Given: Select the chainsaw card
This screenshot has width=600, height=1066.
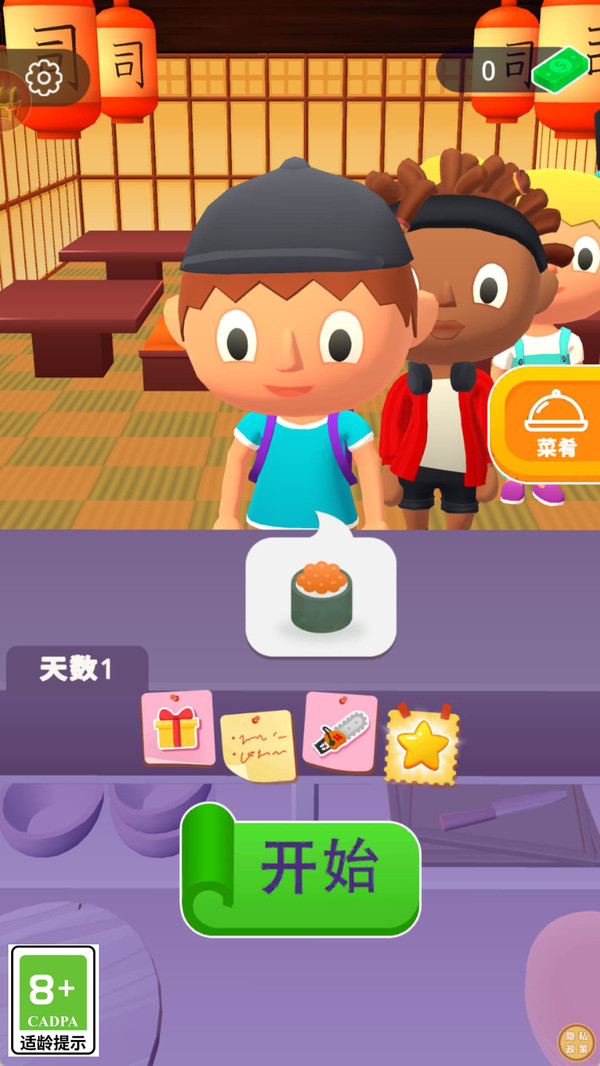Looking at the screenshot, I should pyautogui.click(x=340, y=732).
